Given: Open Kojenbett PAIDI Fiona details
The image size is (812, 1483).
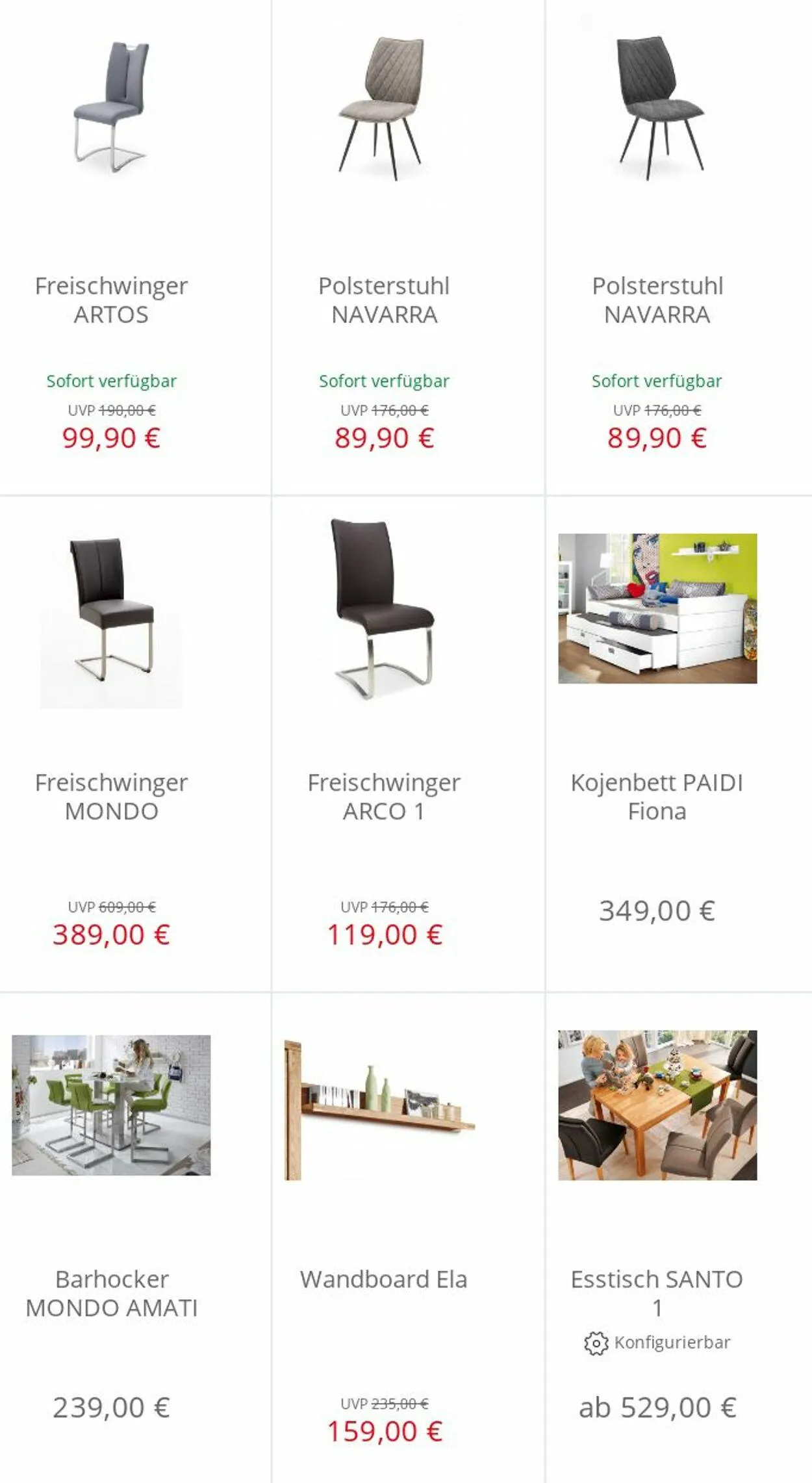Looking at the screenshot, I should (x=679, y=744).
